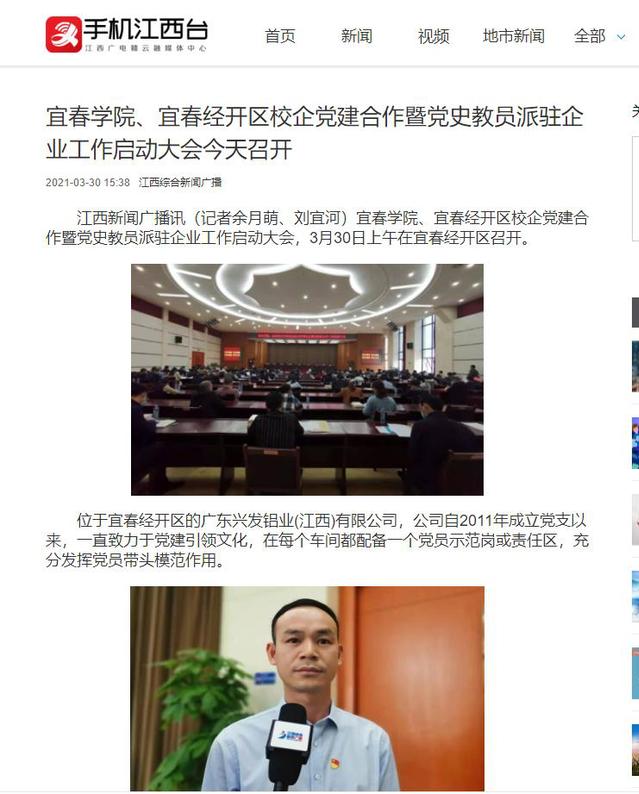Switch to the 新闻 news tab
Viewport: 639px width, 794px height.
[x=356, y=36]
